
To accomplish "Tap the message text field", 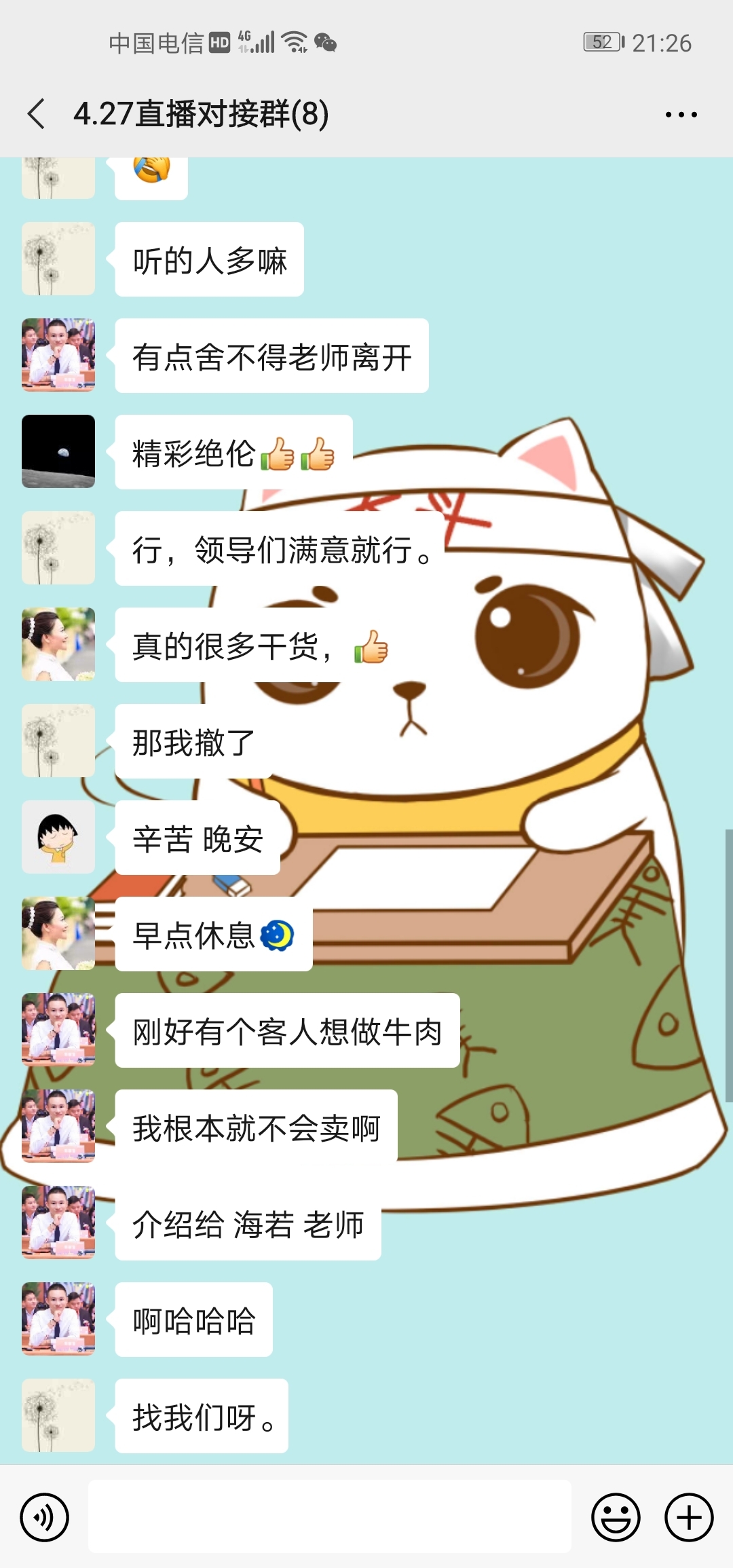I will 329,1516.
